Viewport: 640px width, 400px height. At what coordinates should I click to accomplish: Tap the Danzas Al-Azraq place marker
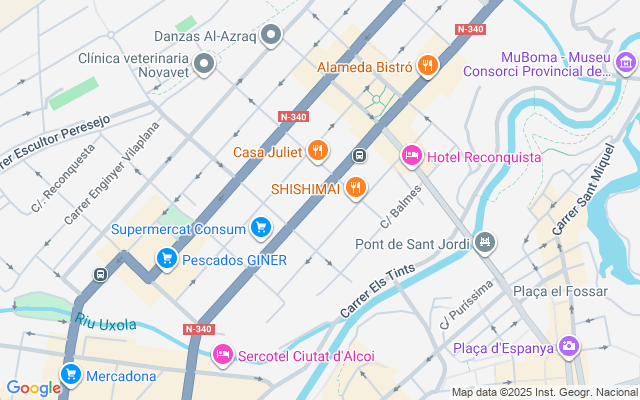(272, 36)
